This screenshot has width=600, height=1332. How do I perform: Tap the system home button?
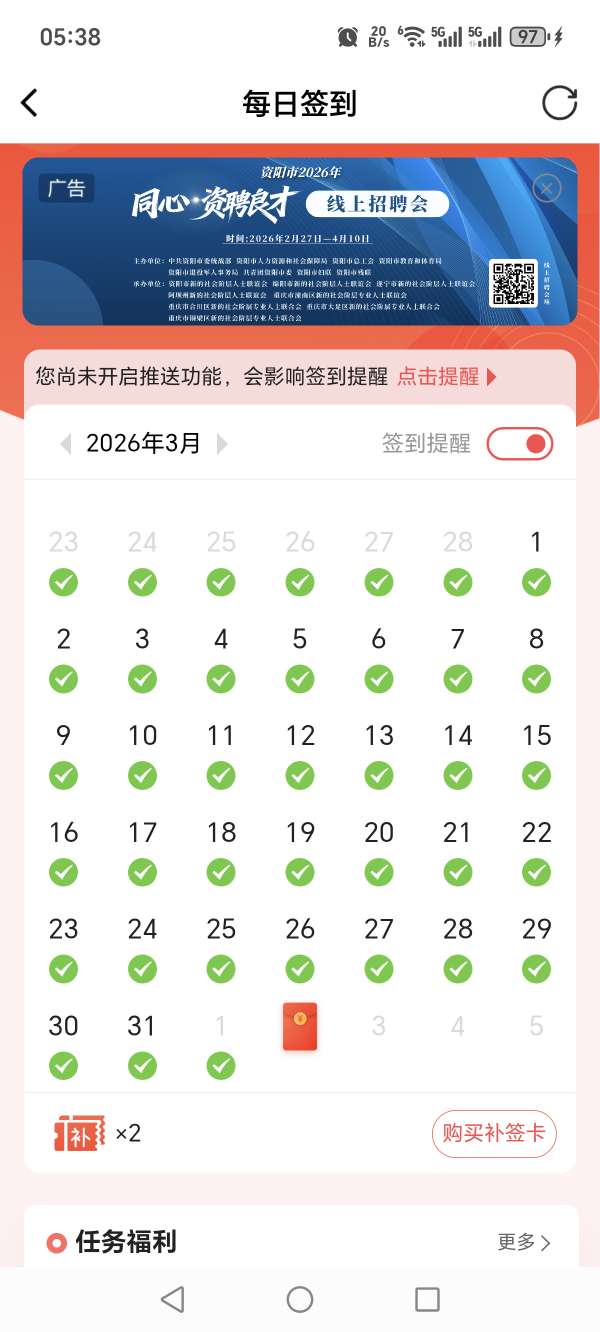coord(300,1299)
